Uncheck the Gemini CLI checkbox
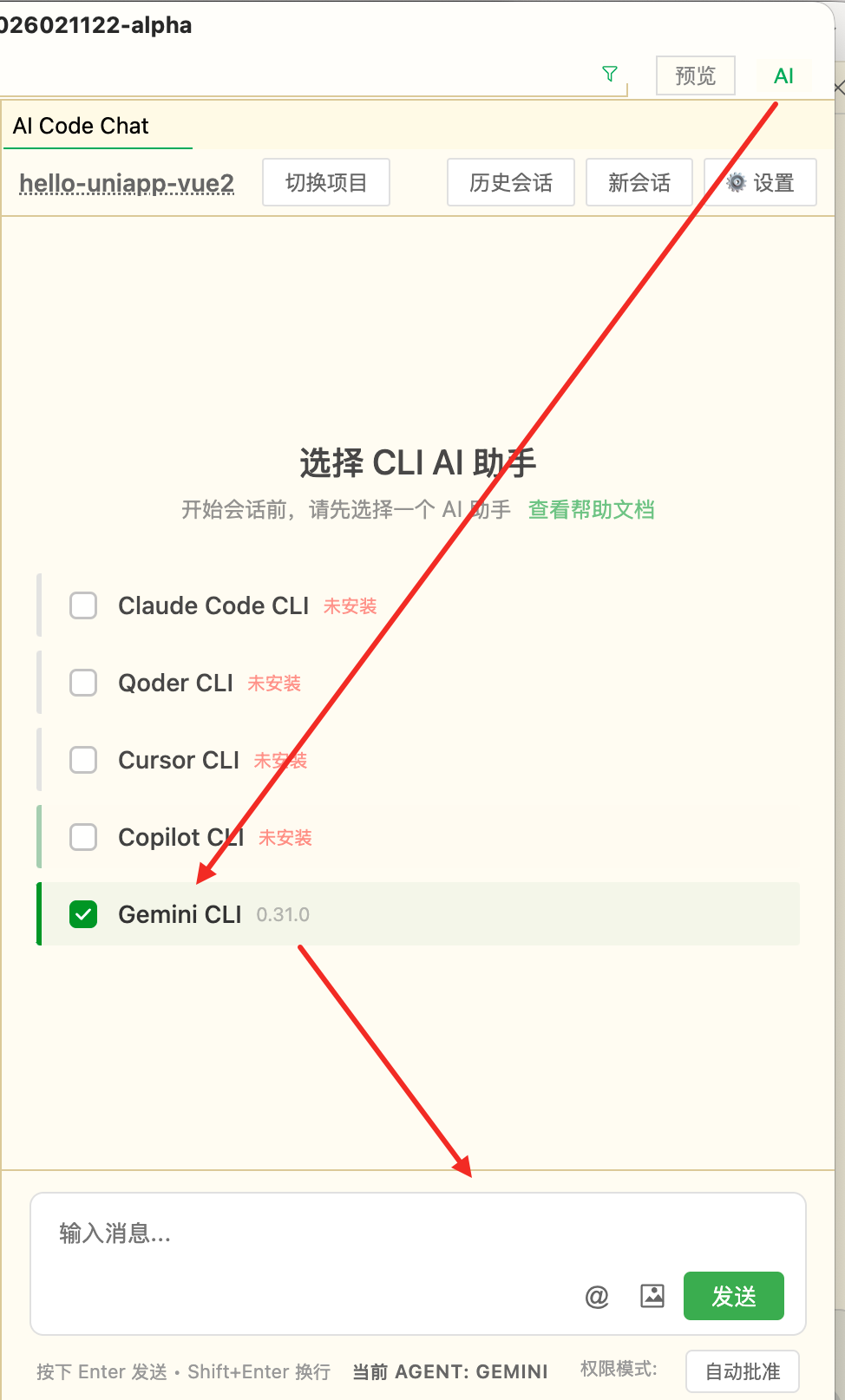Image resolution: width=845 pixels, height=1400 pixels. click(x=83, y=914)
